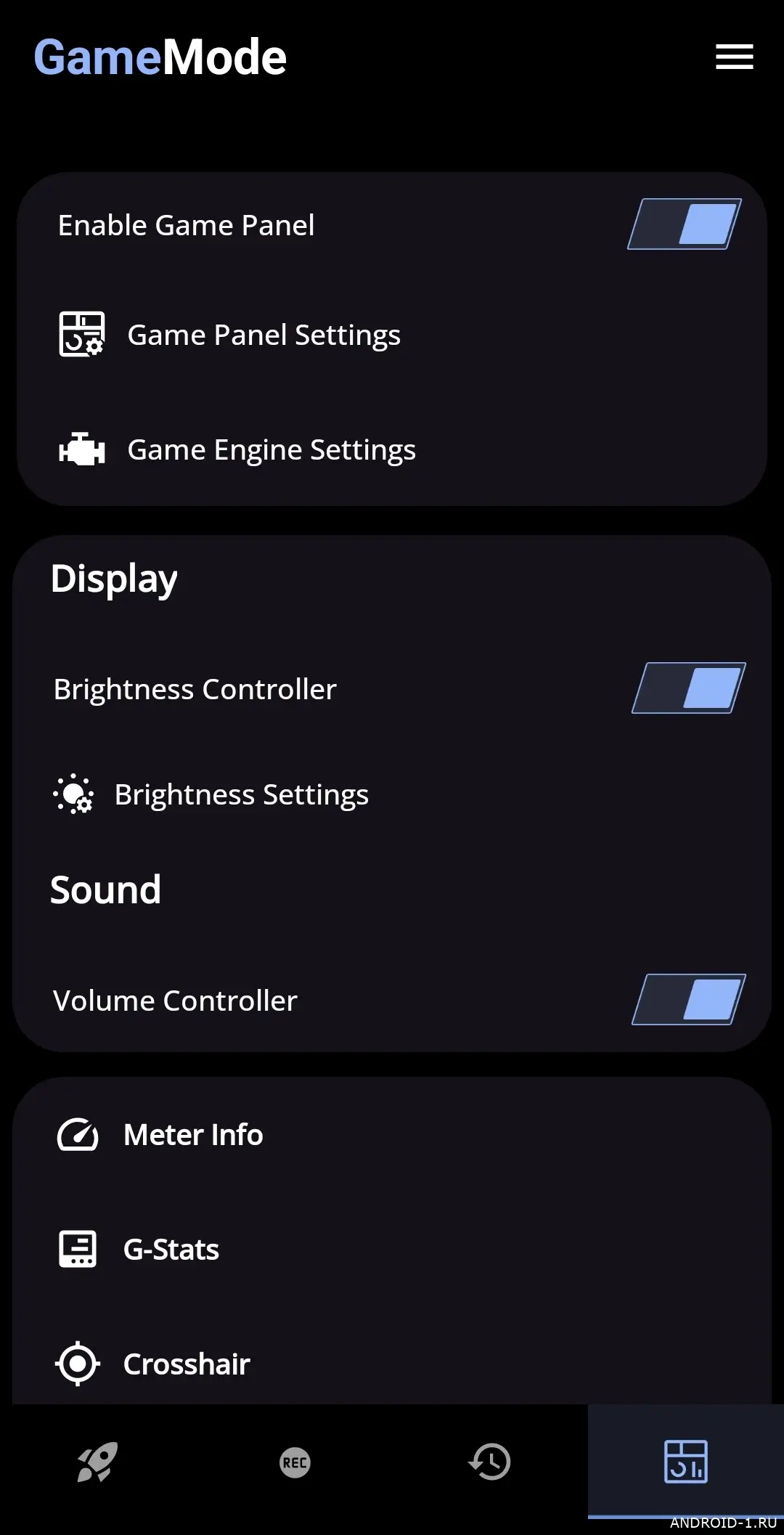Open the hamburger menu
The image size is (784, 1535).
click(x=734, y=57)
